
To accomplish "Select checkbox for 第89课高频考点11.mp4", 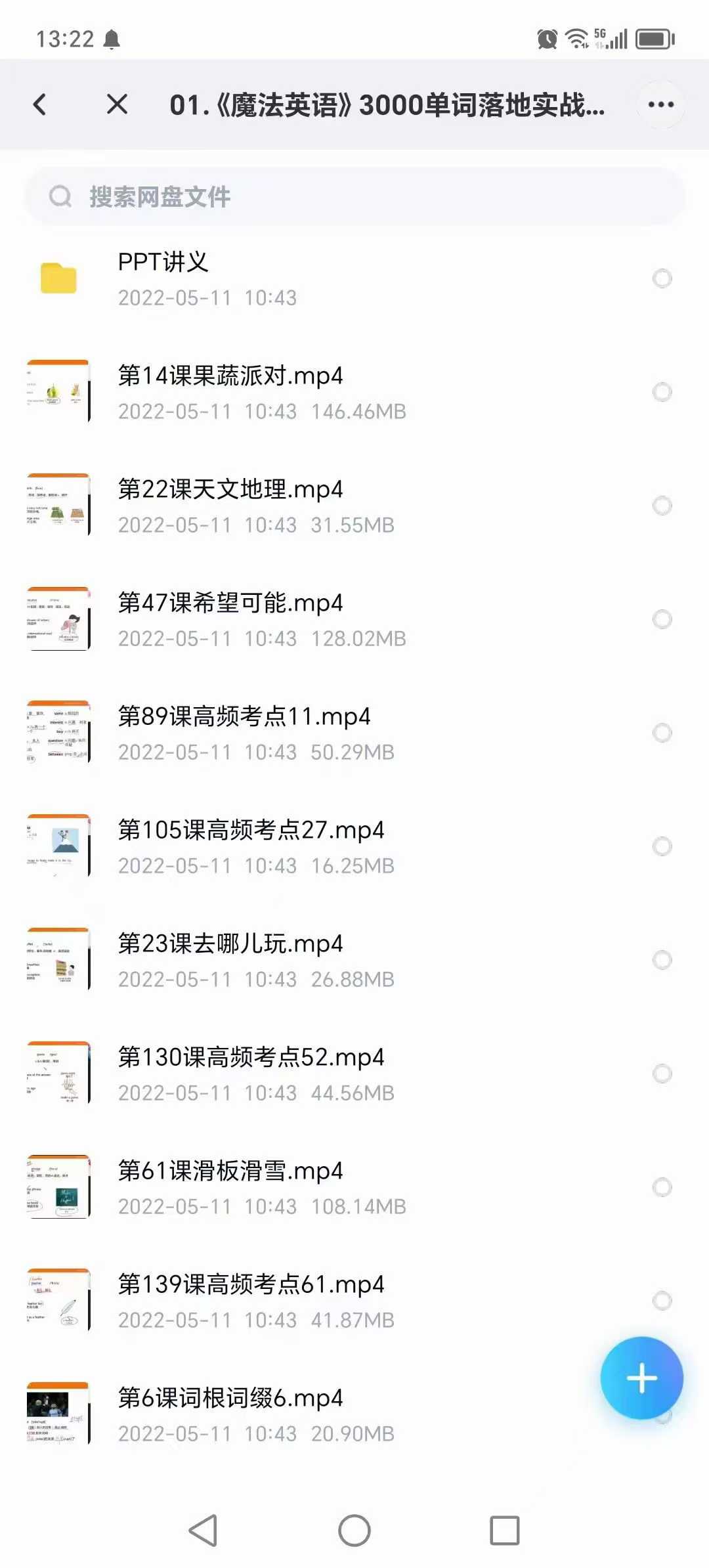I will pos(662,732).
